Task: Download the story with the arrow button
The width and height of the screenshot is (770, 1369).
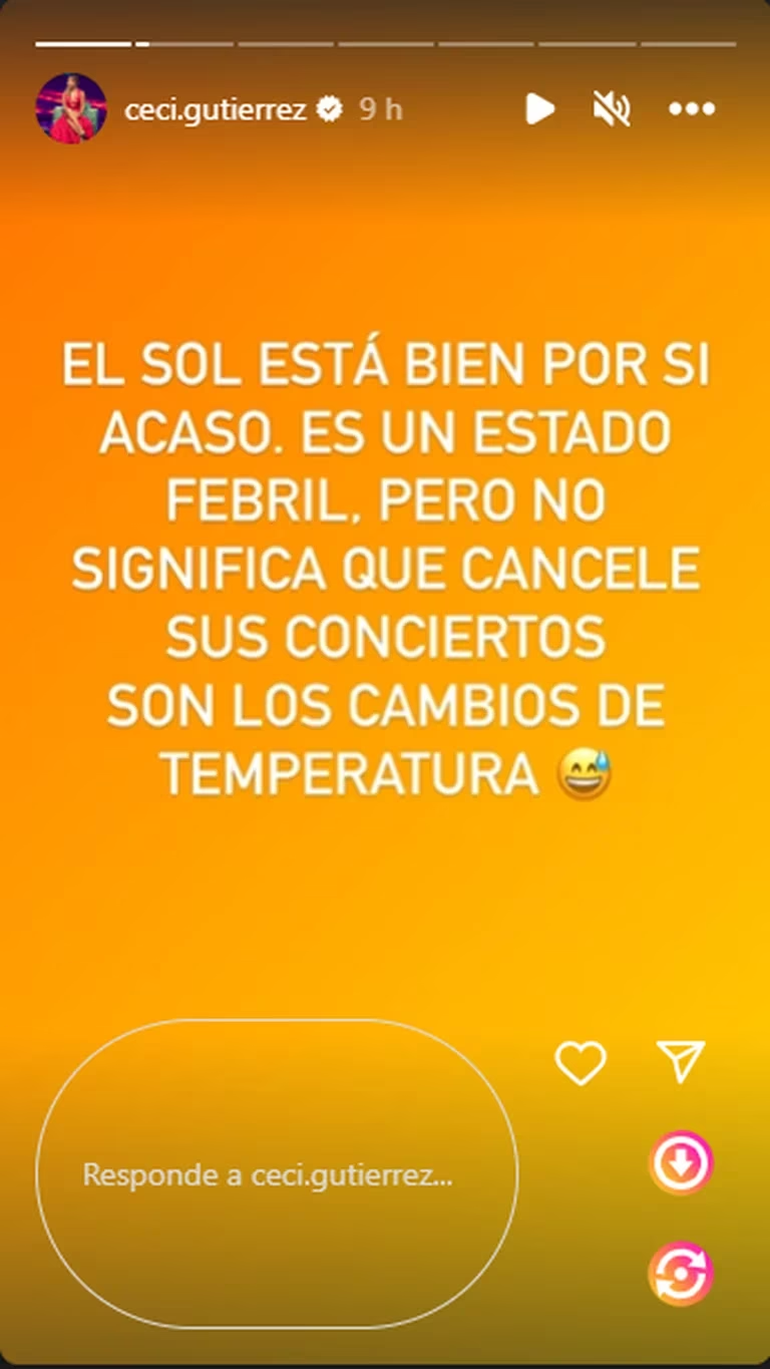Action: pyautogui.click(x=680, y=1163)
